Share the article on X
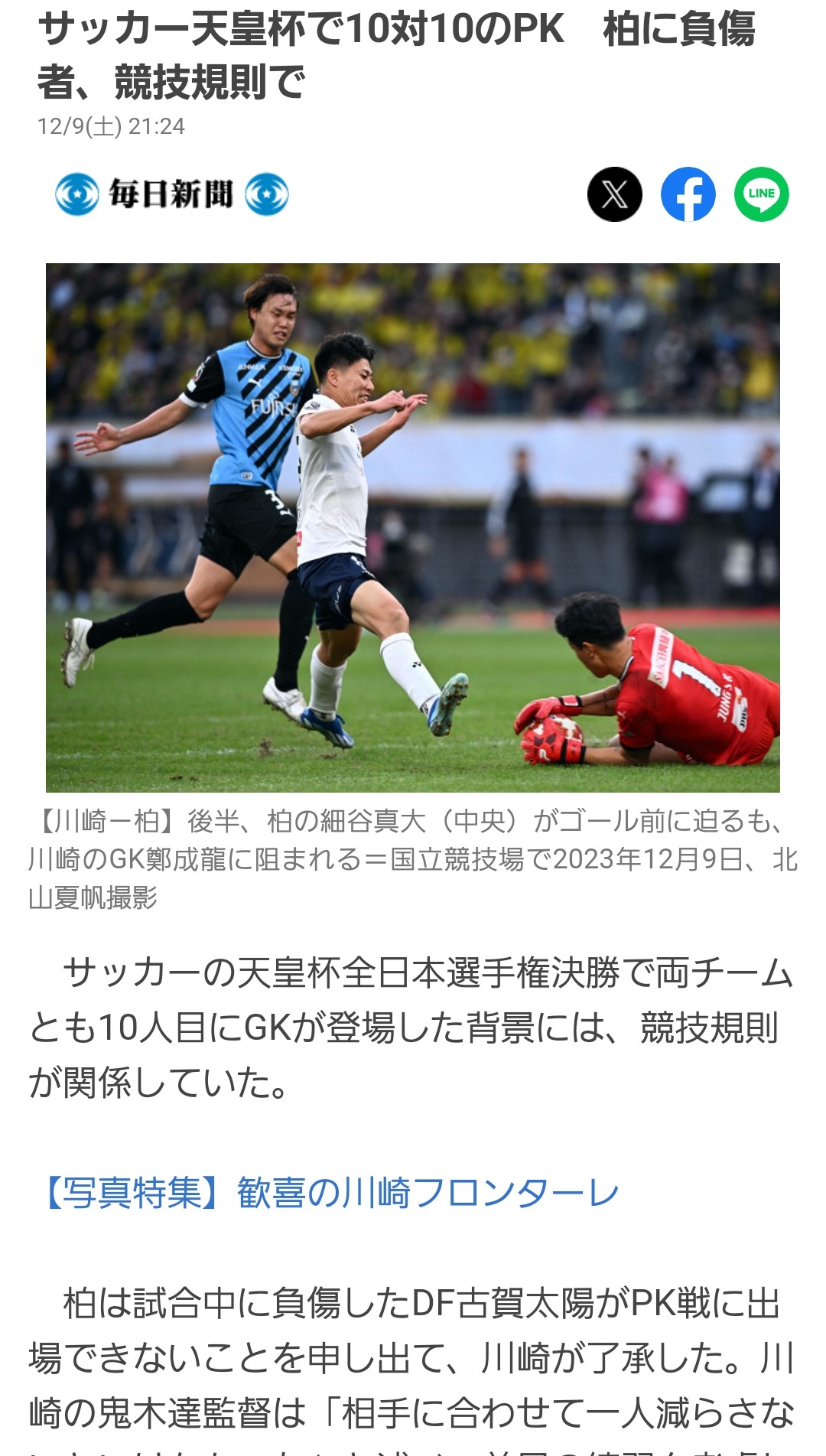 coord(615,194)
